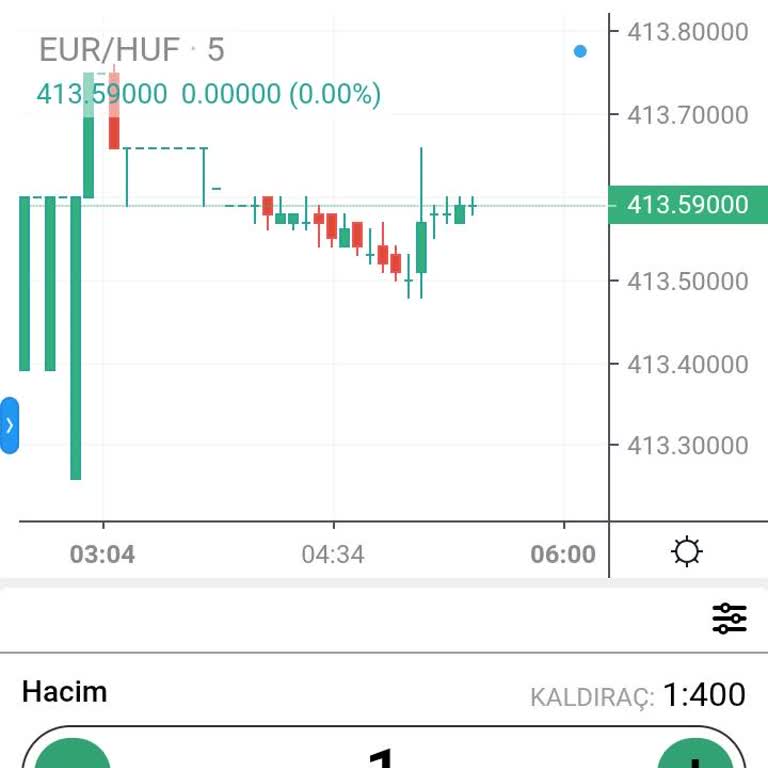The height and width of the screenshot is (768, 768).
Task: Edit the Hacim volume value field
Action: coord(383,757)
